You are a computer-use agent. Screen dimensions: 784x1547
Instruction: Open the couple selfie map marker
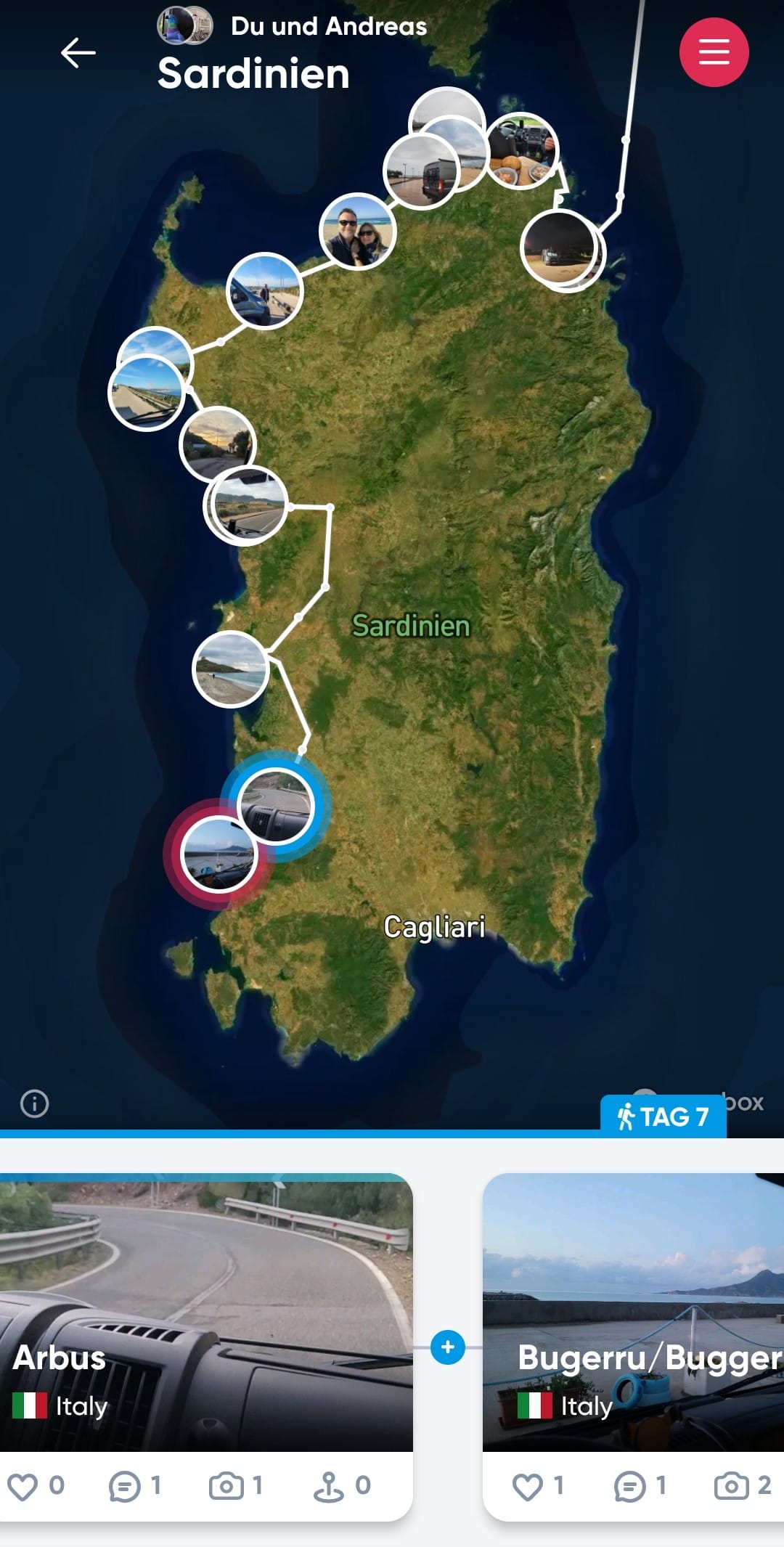click(357, 232)
